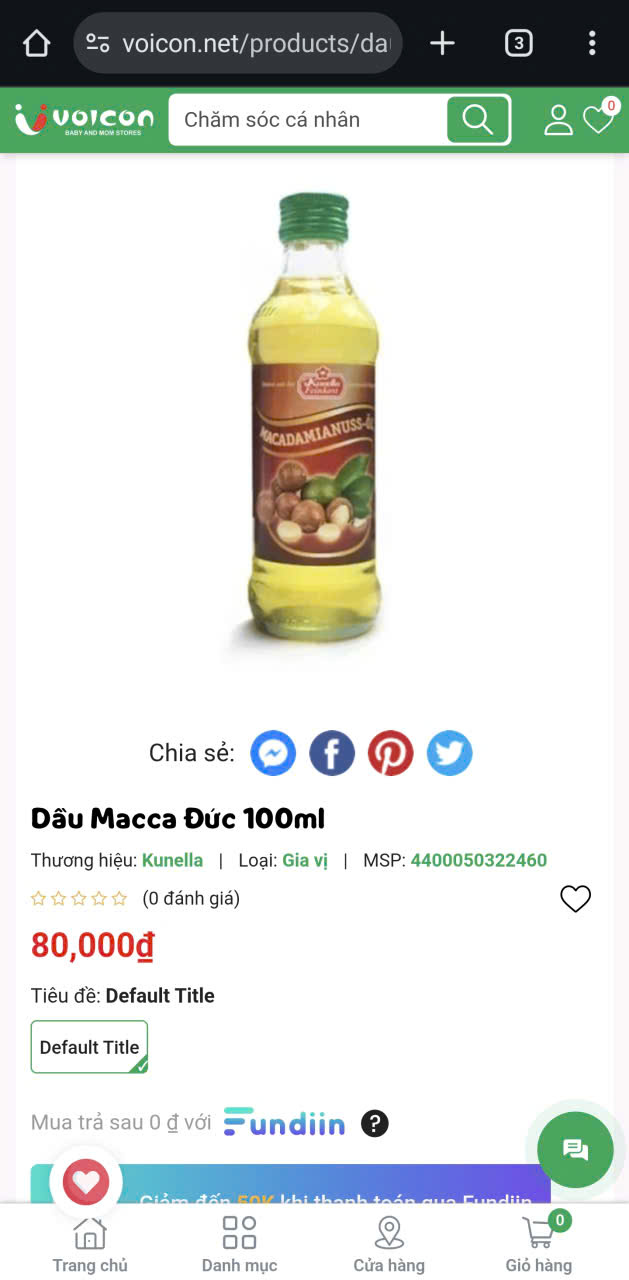Open the green chat bubble
The height and width of the screenshot is (1280, 629).
[x=575, y=1149]
